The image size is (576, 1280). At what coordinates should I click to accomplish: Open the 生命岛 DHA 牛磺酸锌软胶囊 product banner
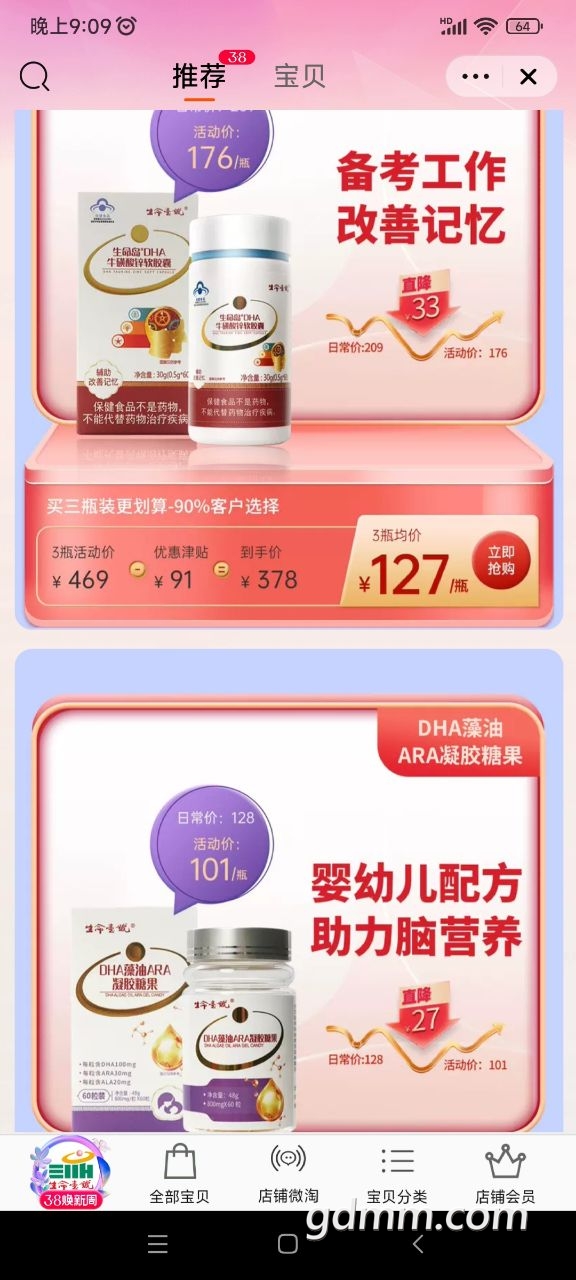click(288, 368)
